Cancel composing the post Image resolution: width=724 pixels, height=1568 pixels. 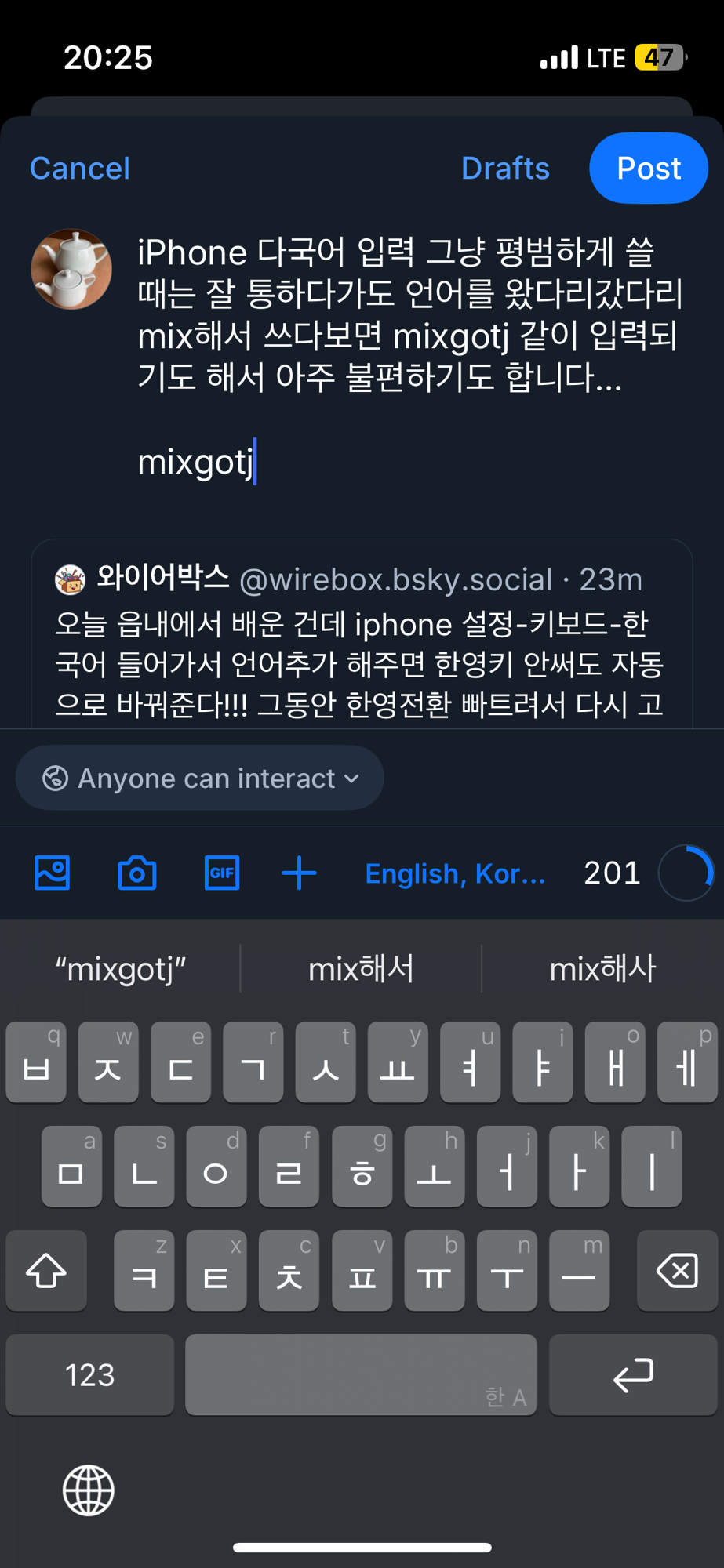80,169
